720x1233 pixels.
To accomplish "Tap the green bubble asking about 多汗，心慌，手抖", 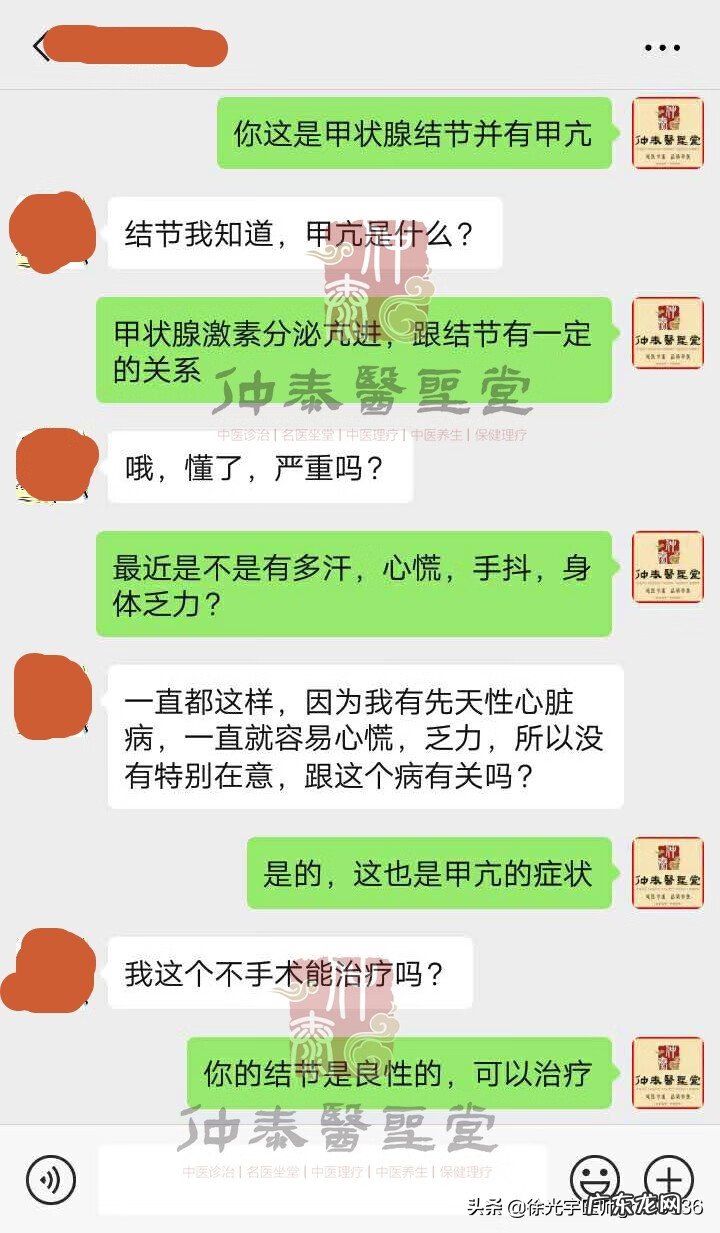I will point(360,584).
